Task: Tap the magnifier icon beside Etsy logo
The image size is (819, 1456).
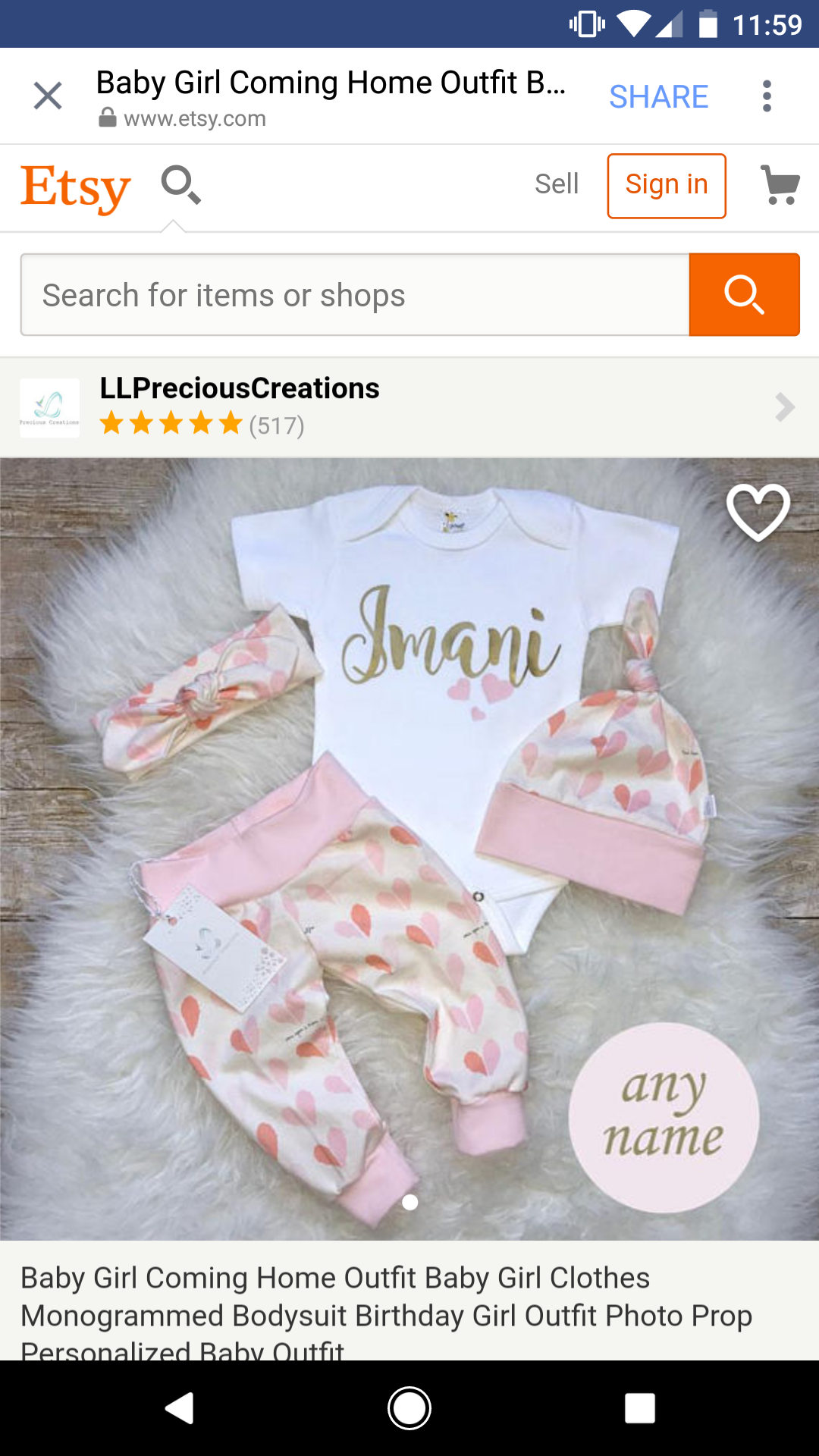Action: tap(180, 185)
